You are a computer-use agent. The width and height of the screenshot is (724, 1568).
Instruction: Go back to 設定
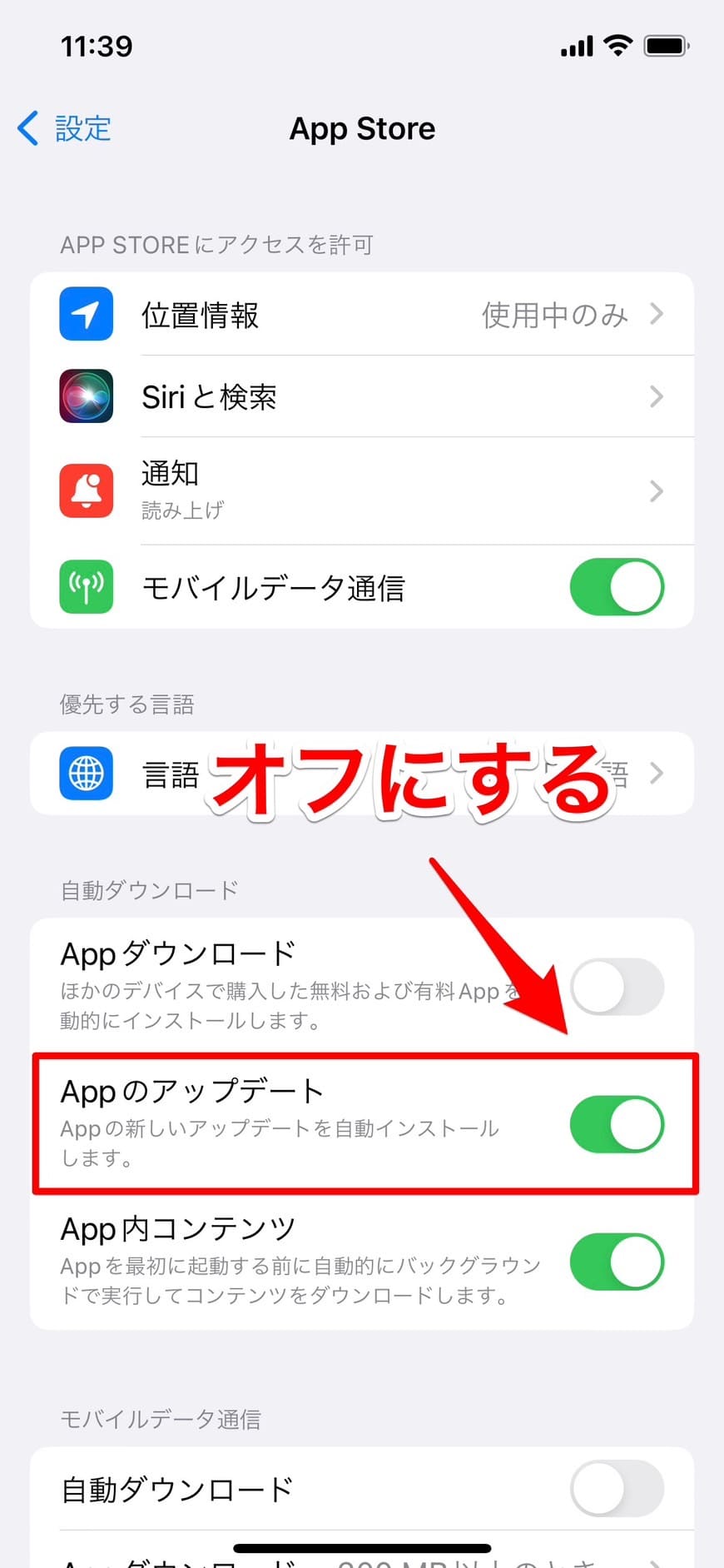[65, 129]
